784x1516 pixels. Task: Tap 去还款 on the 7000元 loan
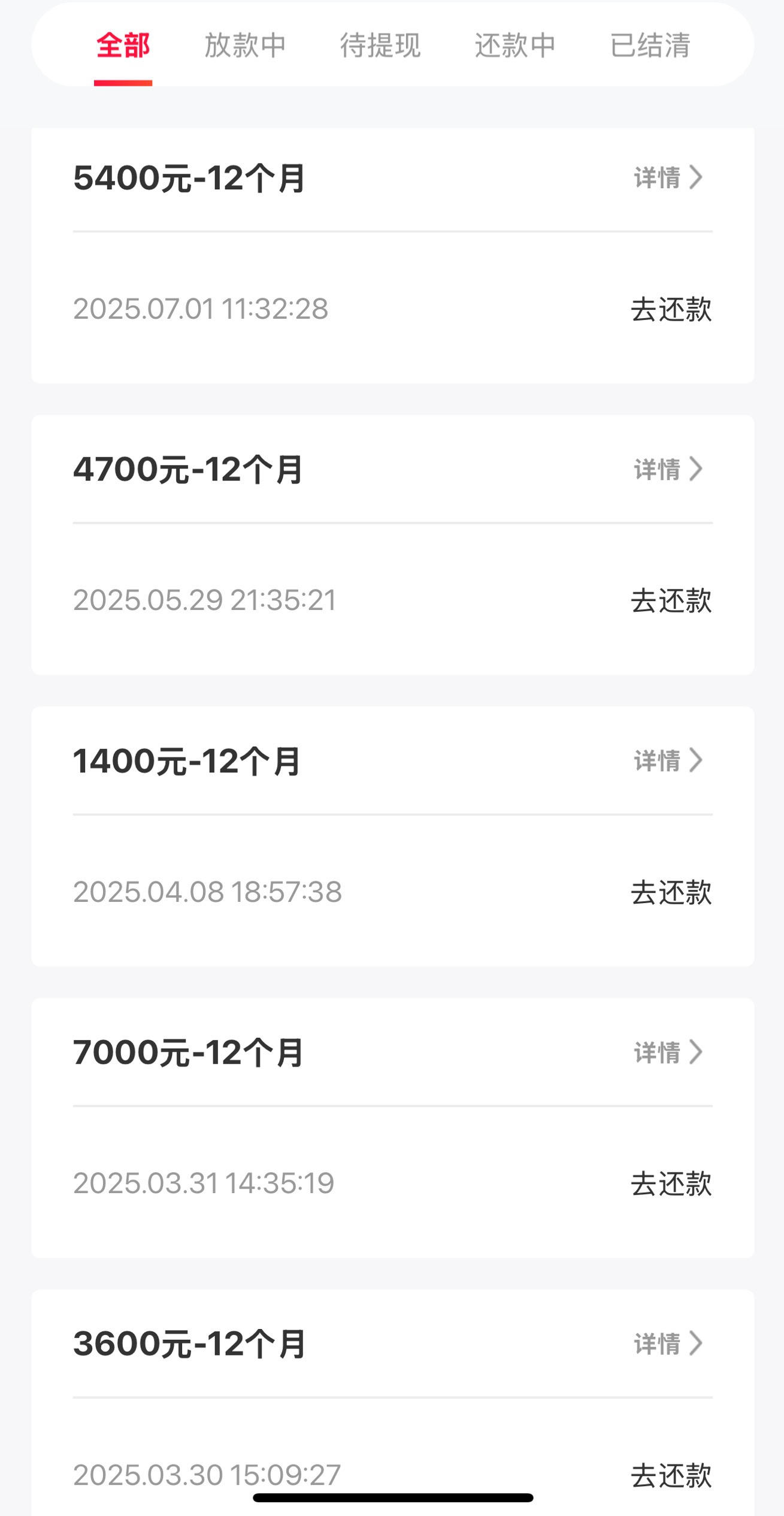[x=671, y=1183]
